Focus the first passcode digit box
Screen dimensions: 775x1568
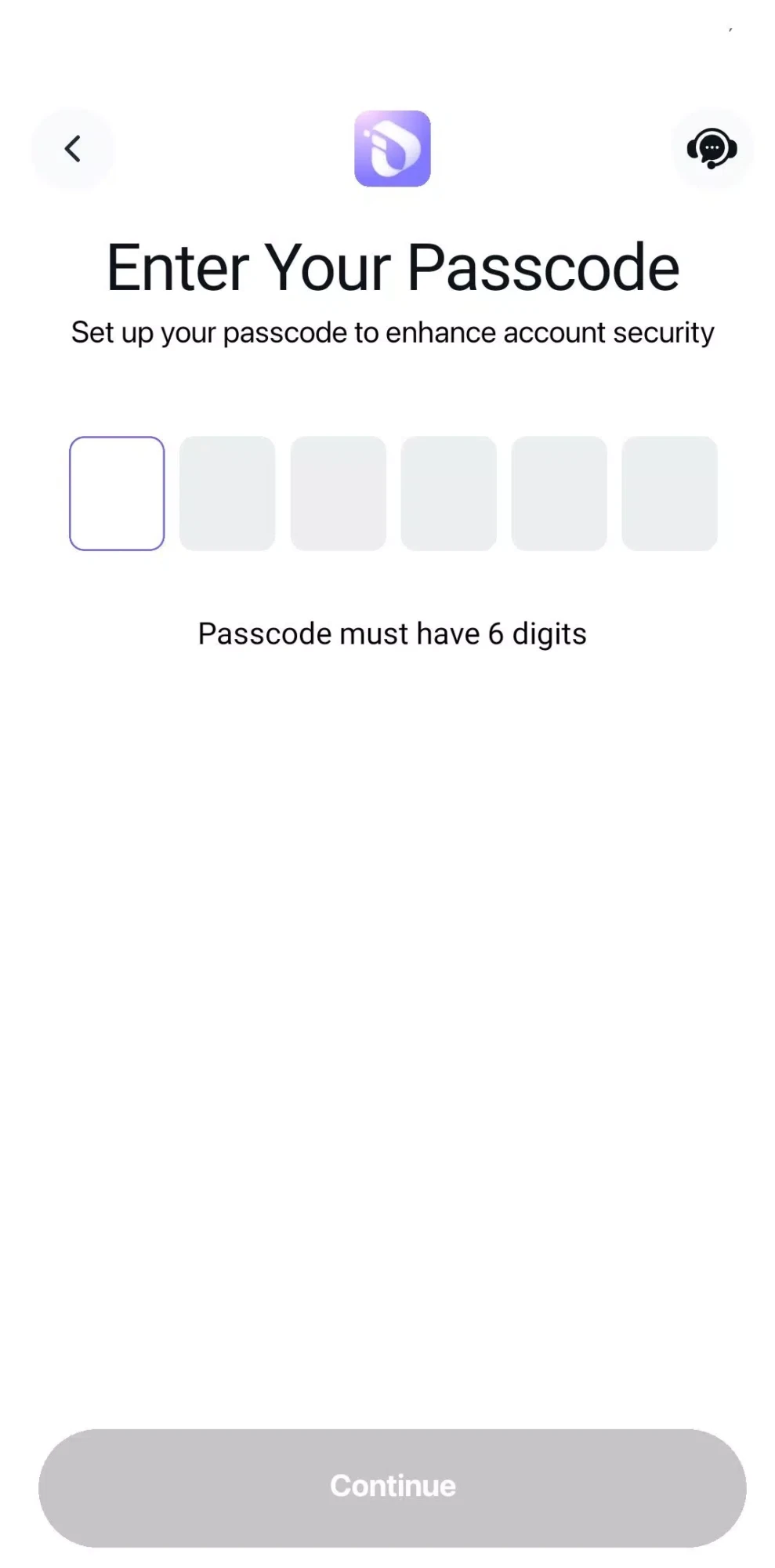coord(117,493)
